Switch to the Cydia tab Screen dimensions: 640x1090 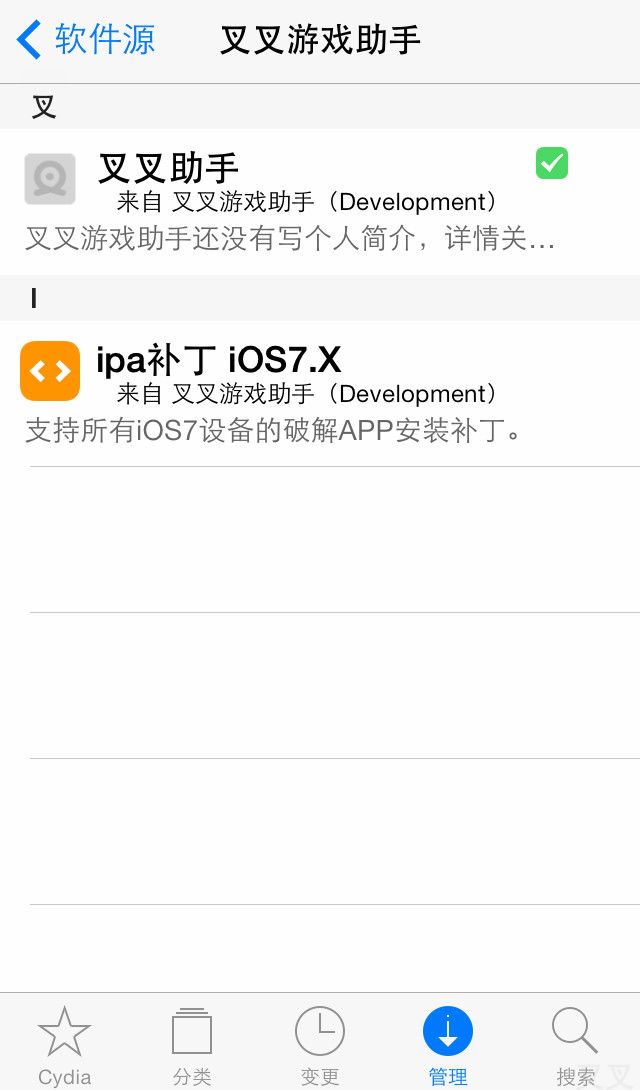click(64, 1045)
